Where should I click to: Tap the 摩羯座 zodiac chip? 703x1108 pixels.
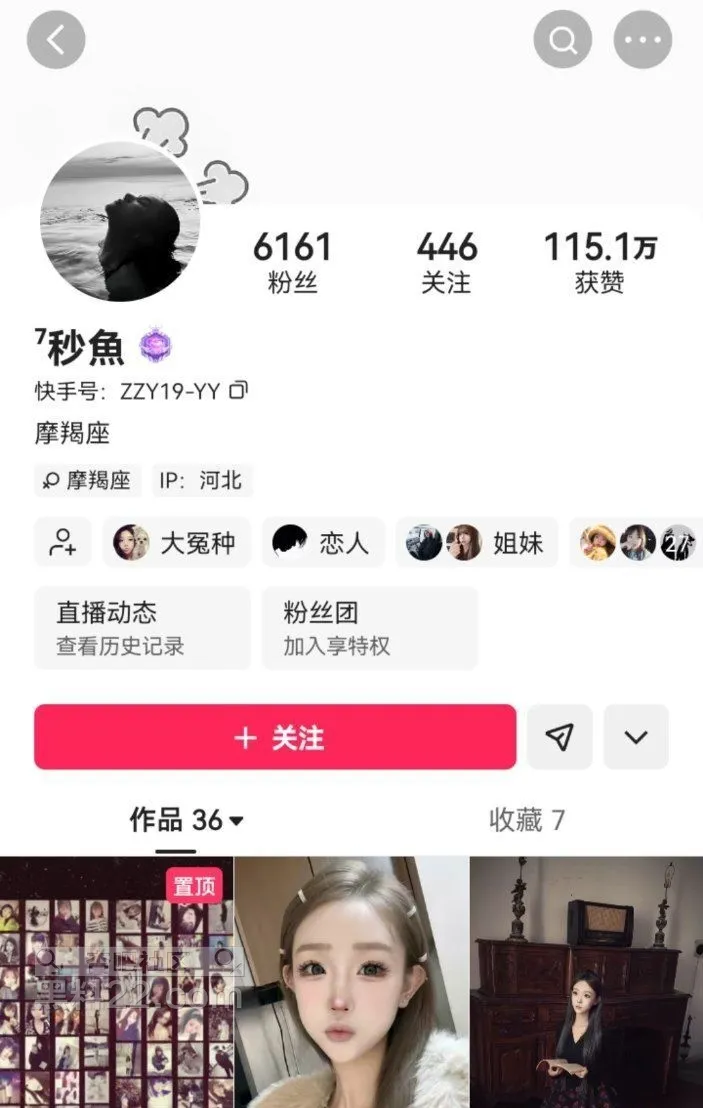click(x=88, y=480)
